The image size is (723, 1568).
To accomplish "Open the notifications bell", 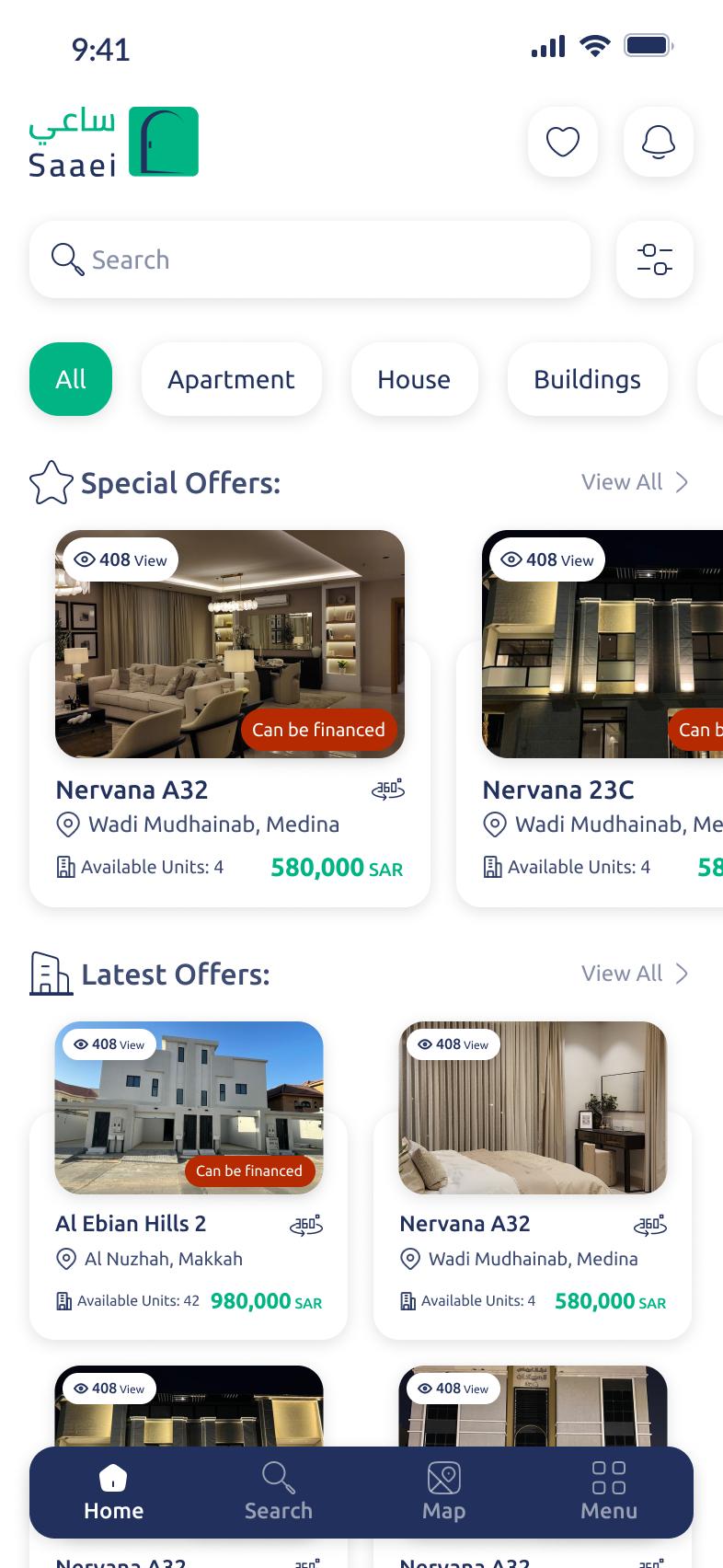I will click(x=658, y=142).
